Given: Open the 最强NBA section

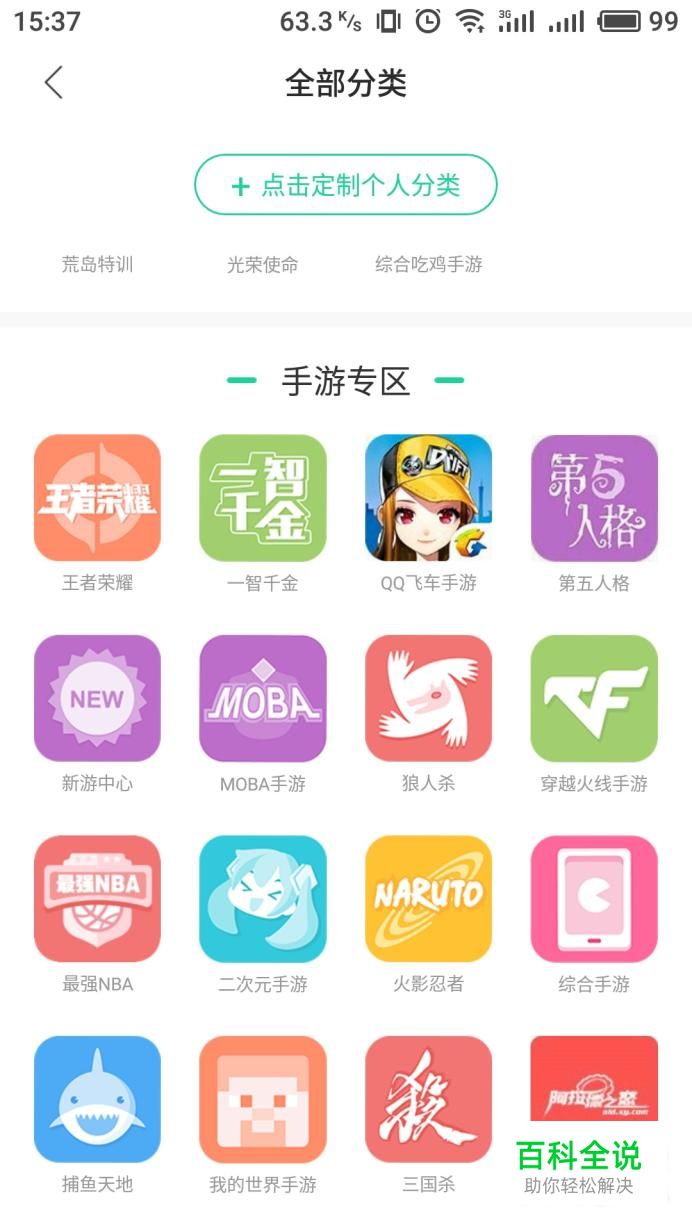Looking at the screenshot, I should [x=97, y=898].
